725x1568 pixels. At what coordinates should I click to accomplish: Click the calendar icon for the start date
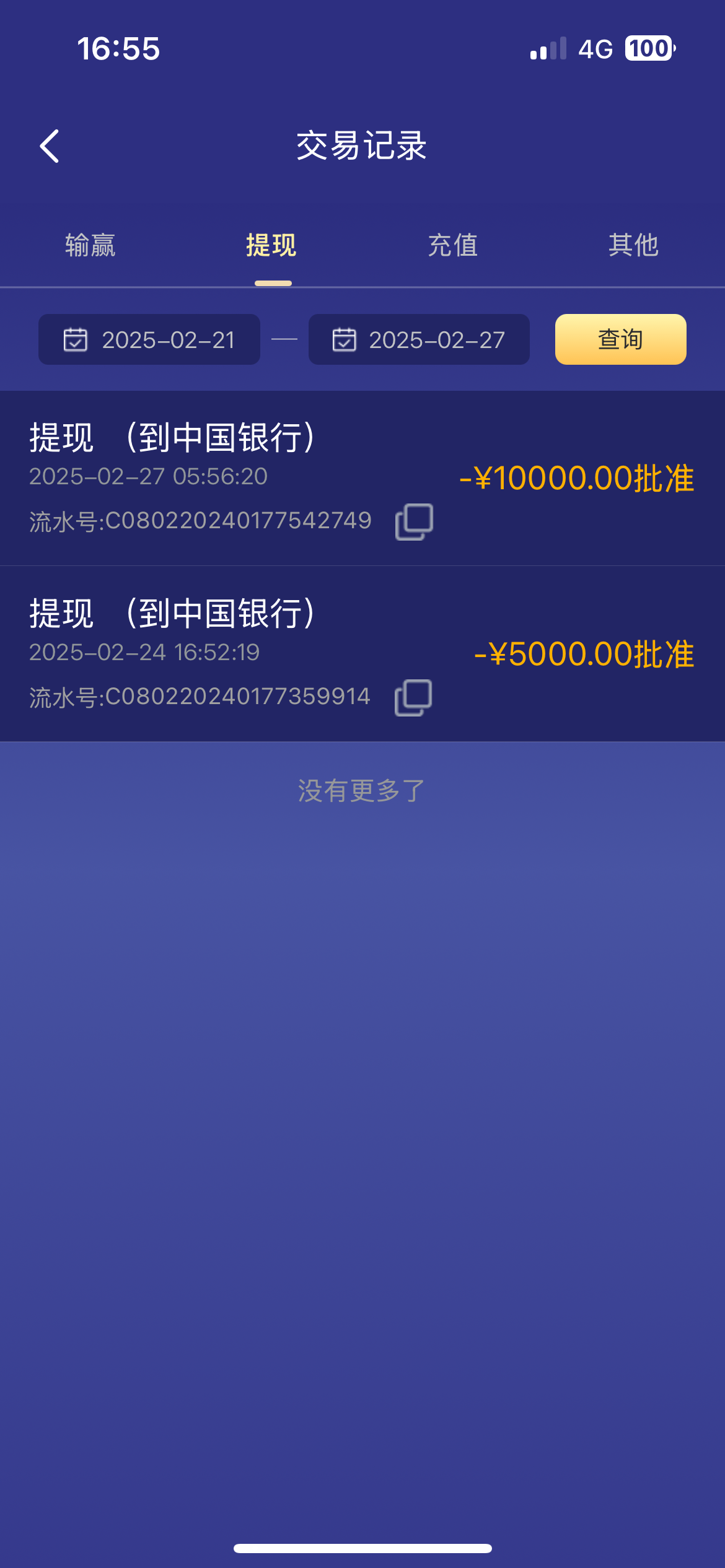click(74, 339)
